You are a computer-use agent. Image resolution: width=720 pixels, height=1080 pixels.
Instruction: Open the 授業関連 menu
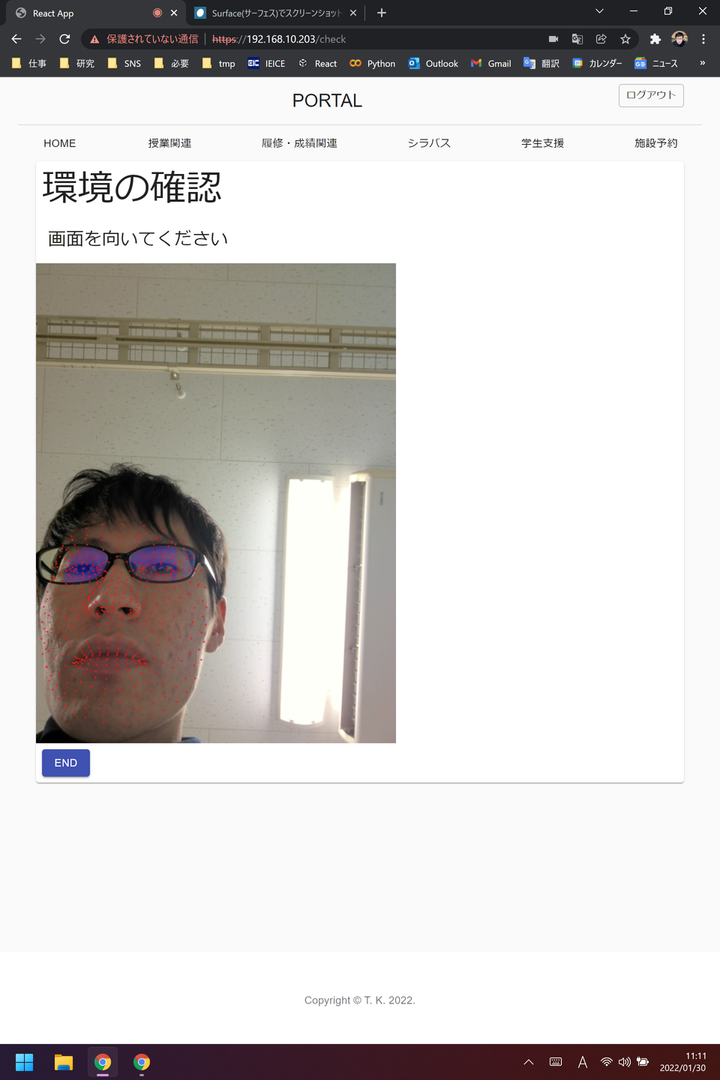click(169, 143)
